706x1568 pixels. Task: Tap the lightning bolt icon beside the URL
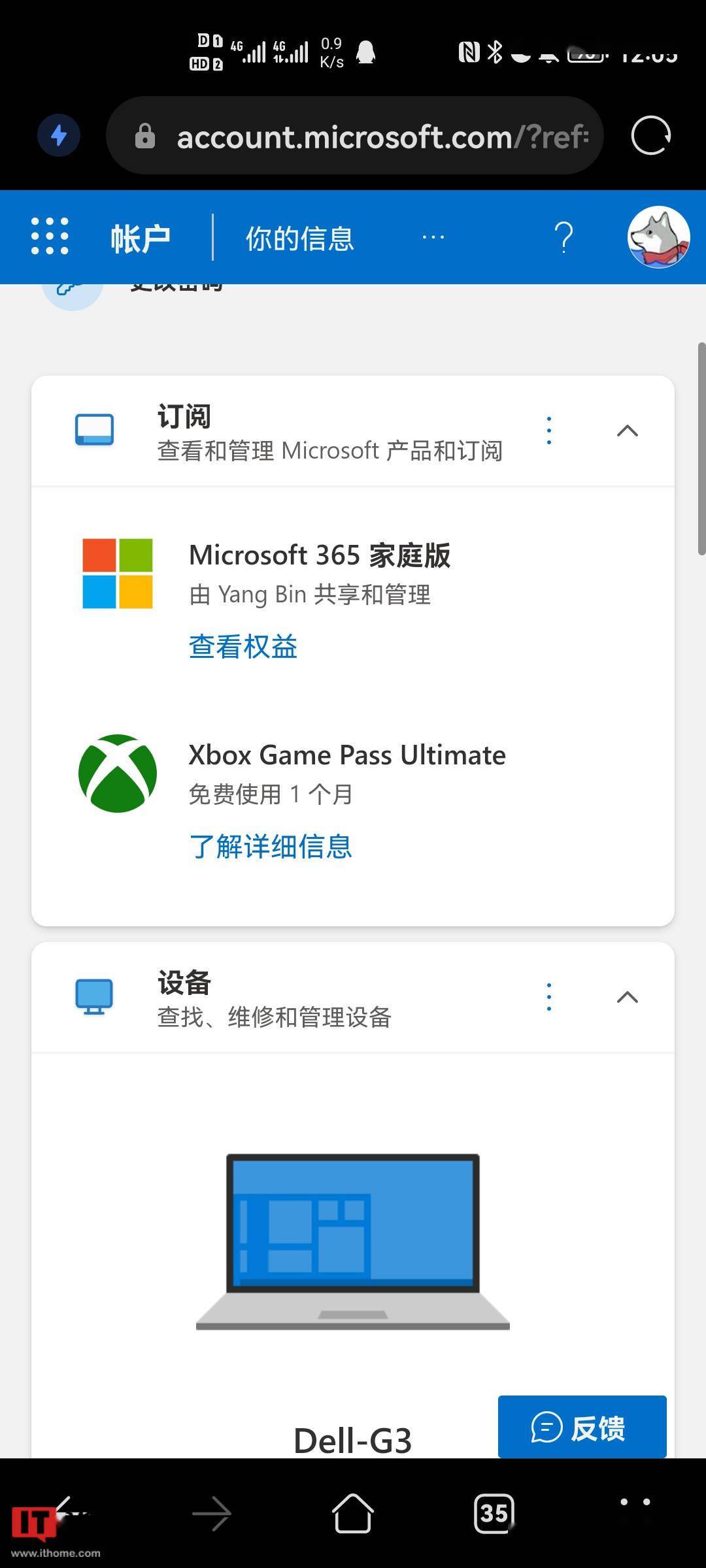pos(59,136)
